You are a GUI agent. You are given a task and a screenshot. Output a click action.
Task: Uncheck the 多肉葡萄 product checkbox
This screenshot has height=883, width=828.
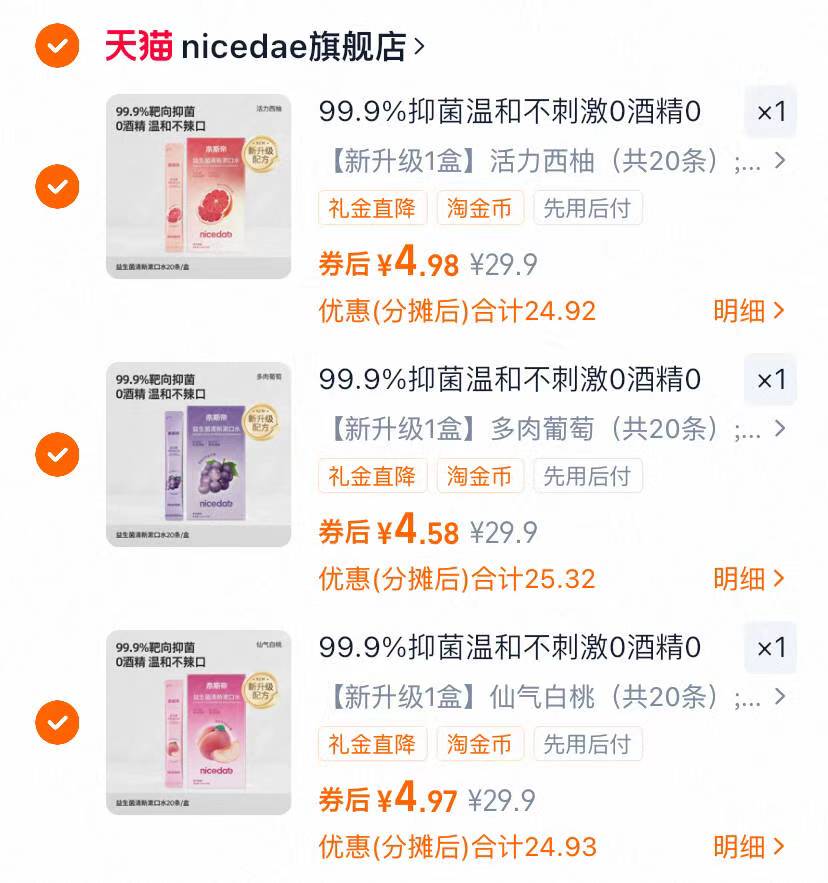click(x=55, y=454)
